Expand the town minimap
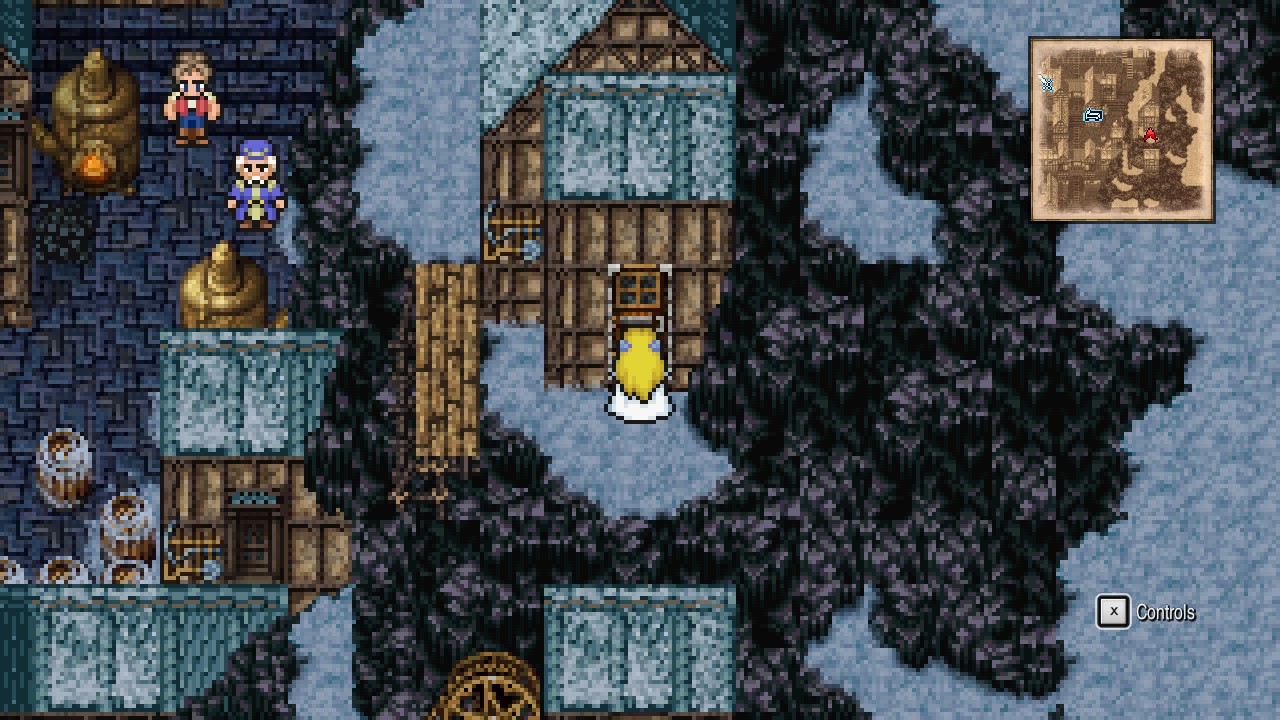The height and width of the screenshot is (720, 1280). [1121, 130]
